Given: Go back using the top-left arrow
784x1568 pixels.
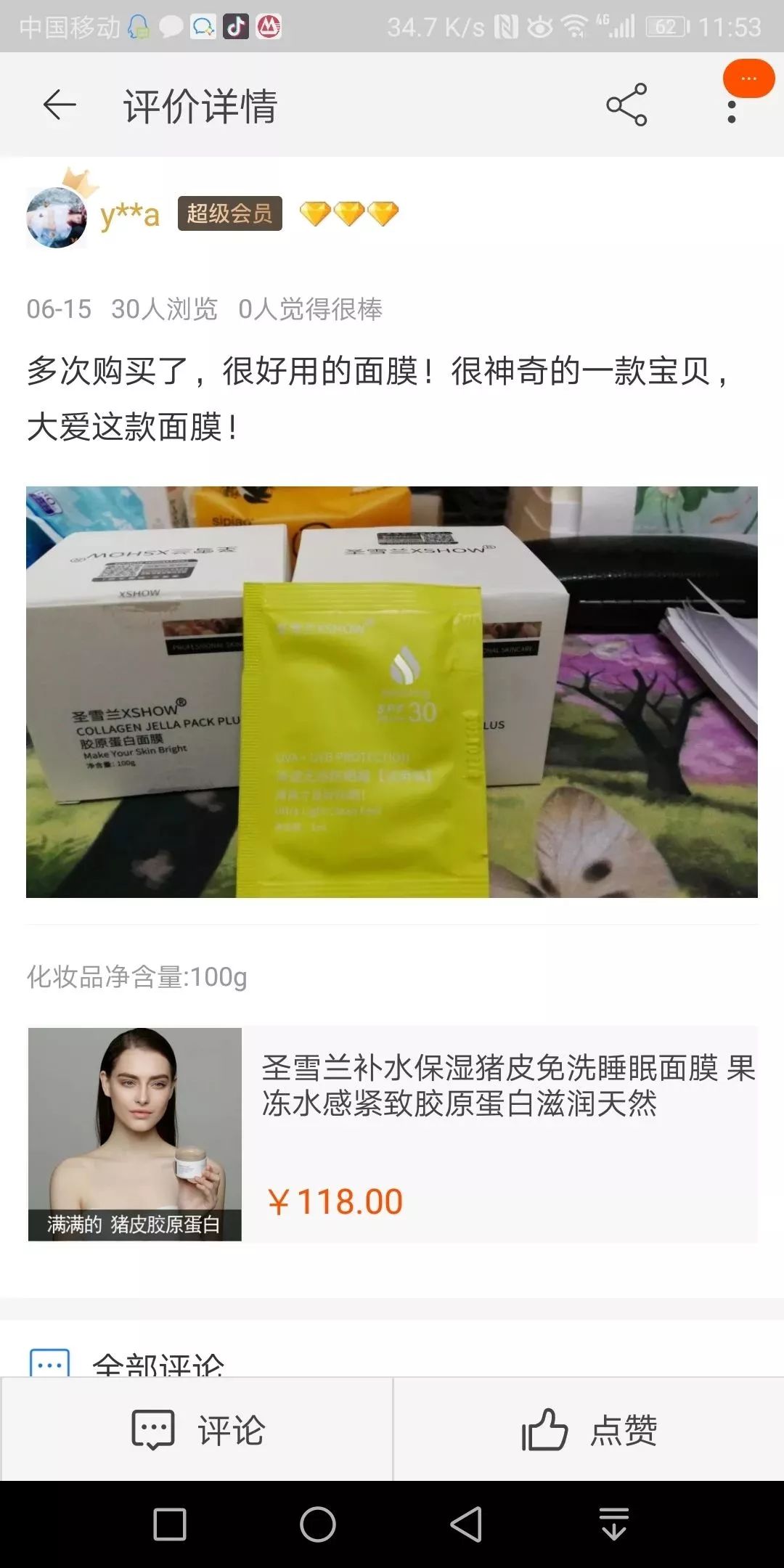Looking at the screenshot, I should (60, 105).
